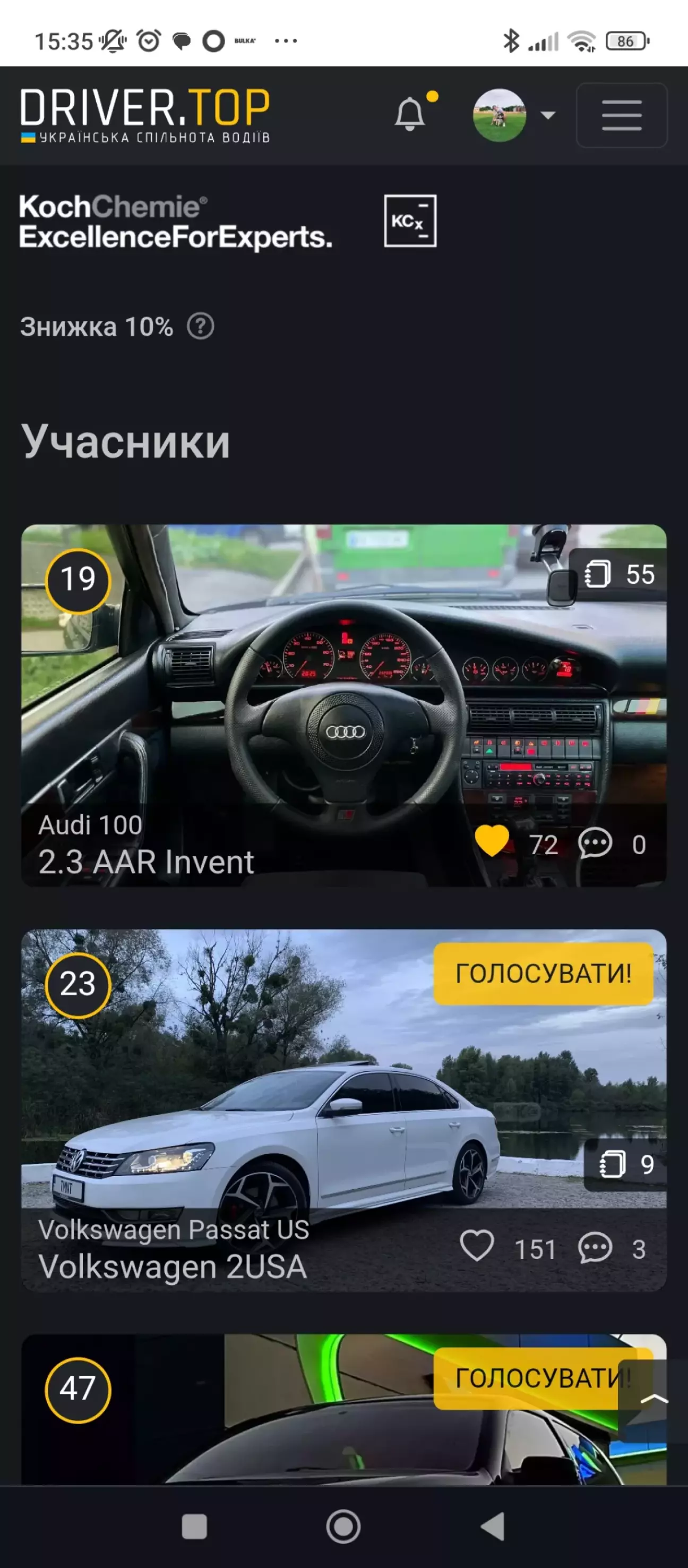Image resolution: width=688 pixels, height=1568 pixels.
Task: Open the Audi 100 participant card
Action: [x=343, y=705]
